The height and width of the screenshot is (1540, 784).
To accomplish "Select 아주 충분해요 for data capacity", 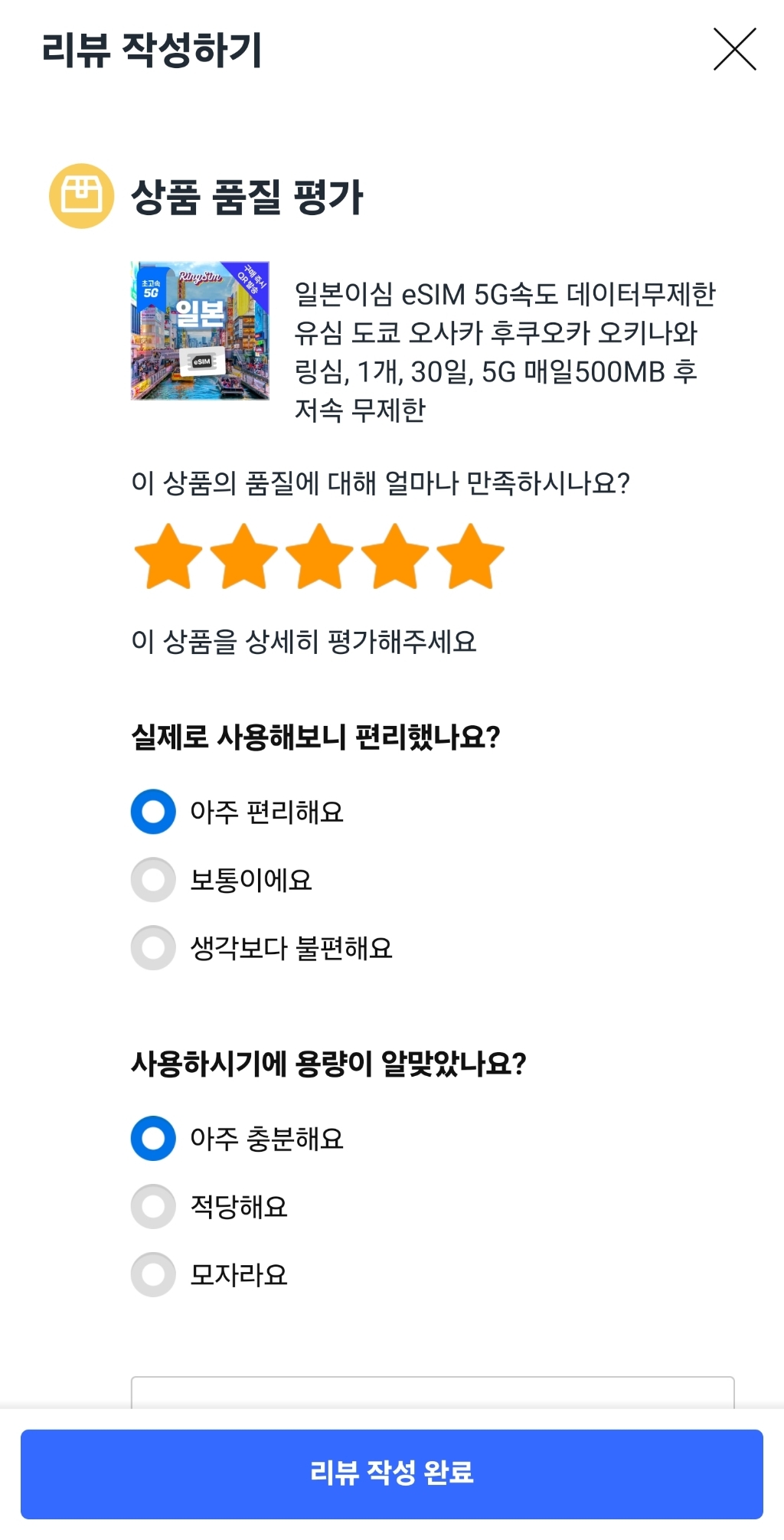I will point(152,1139).
